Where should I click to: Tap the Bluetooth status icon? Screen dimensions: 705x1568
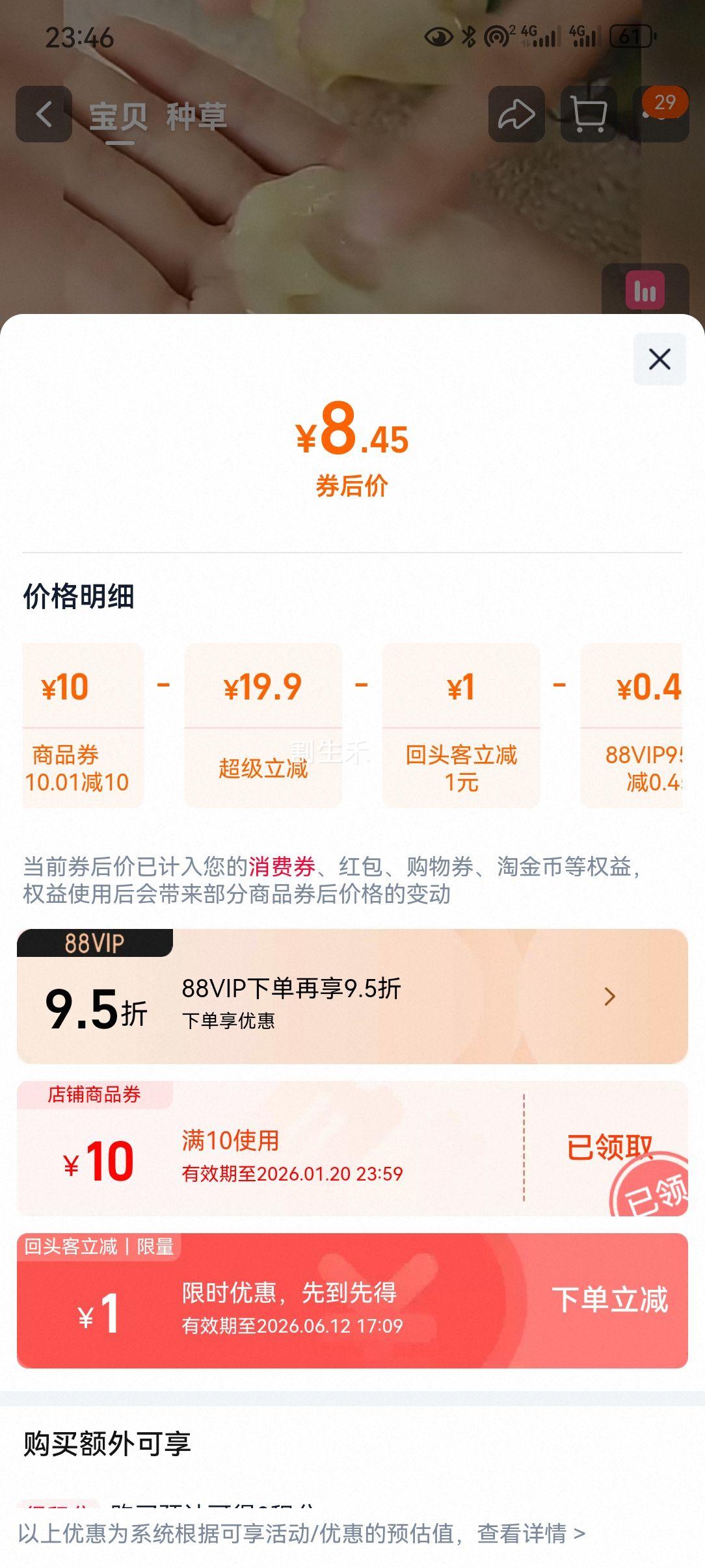[x=468, y=37]
